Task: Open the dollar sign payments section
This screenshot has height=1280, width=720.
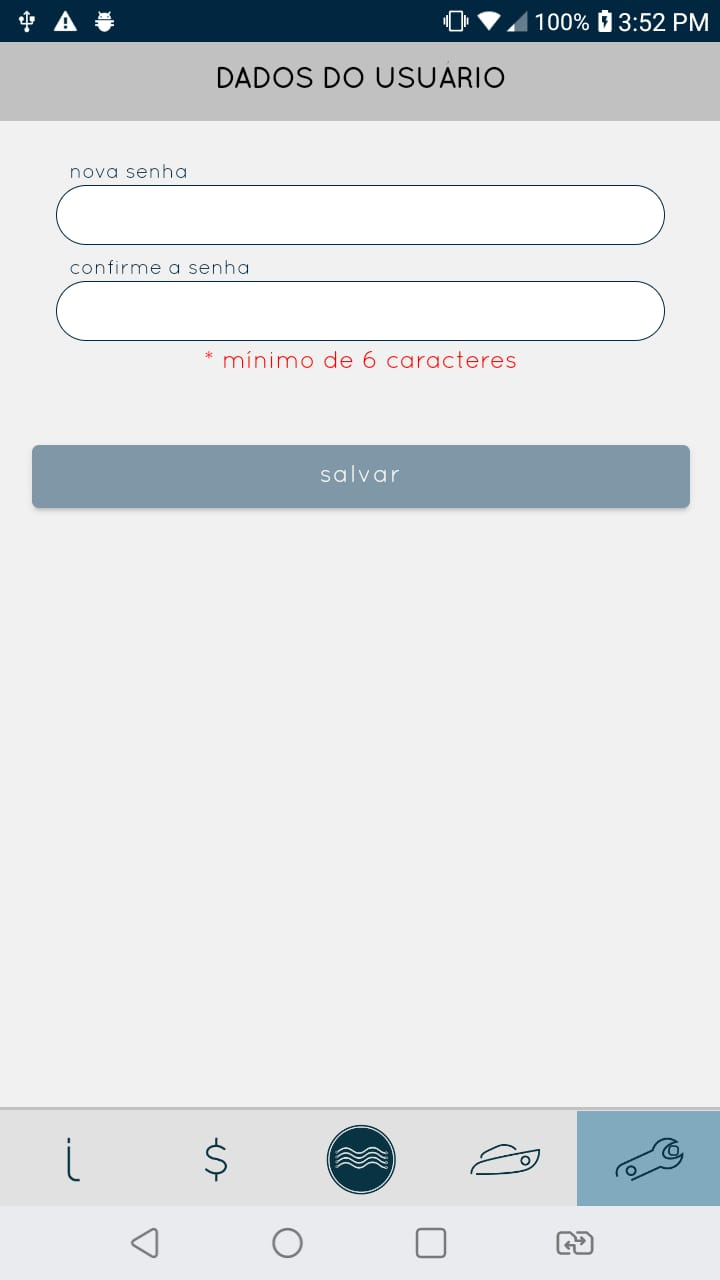Action: click(x=216, y=1158)
